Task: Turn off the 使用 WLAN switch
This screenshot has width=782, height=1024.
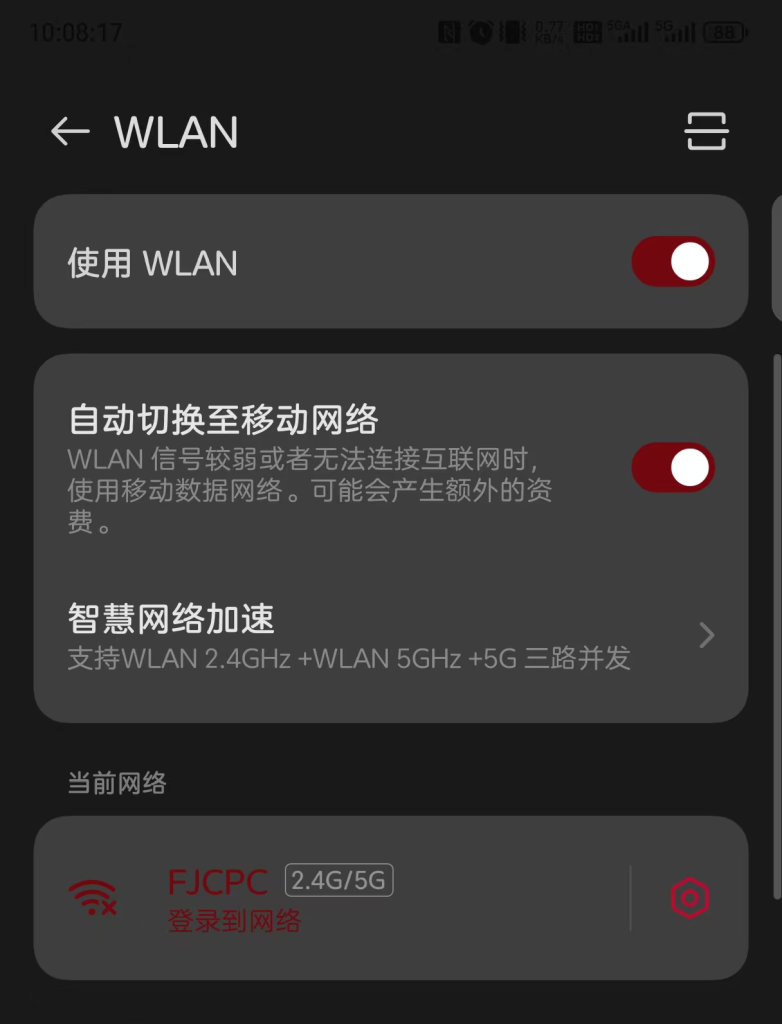Action: (672, 262)
